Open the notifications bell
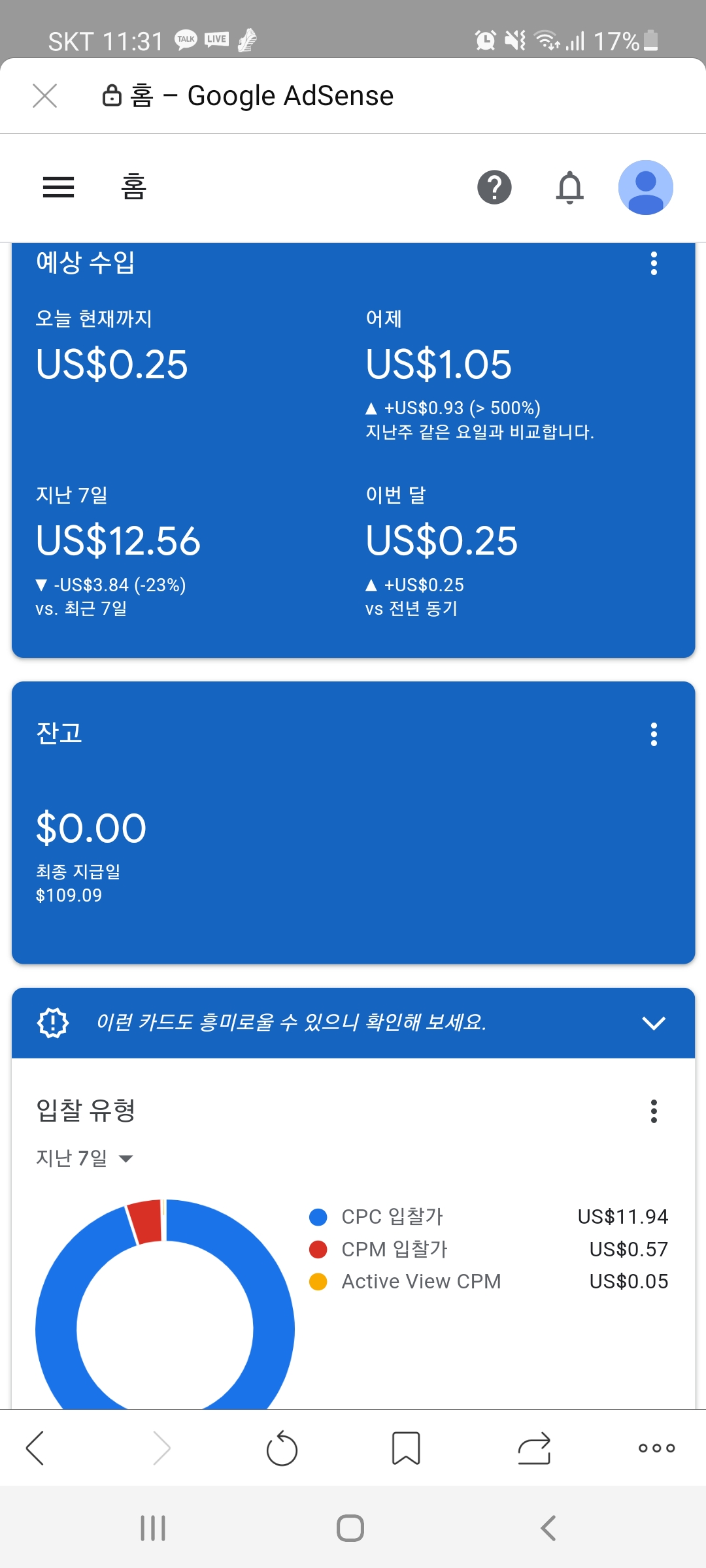Viewport: 706px width, 1568px height. click(x=569, y=188)
